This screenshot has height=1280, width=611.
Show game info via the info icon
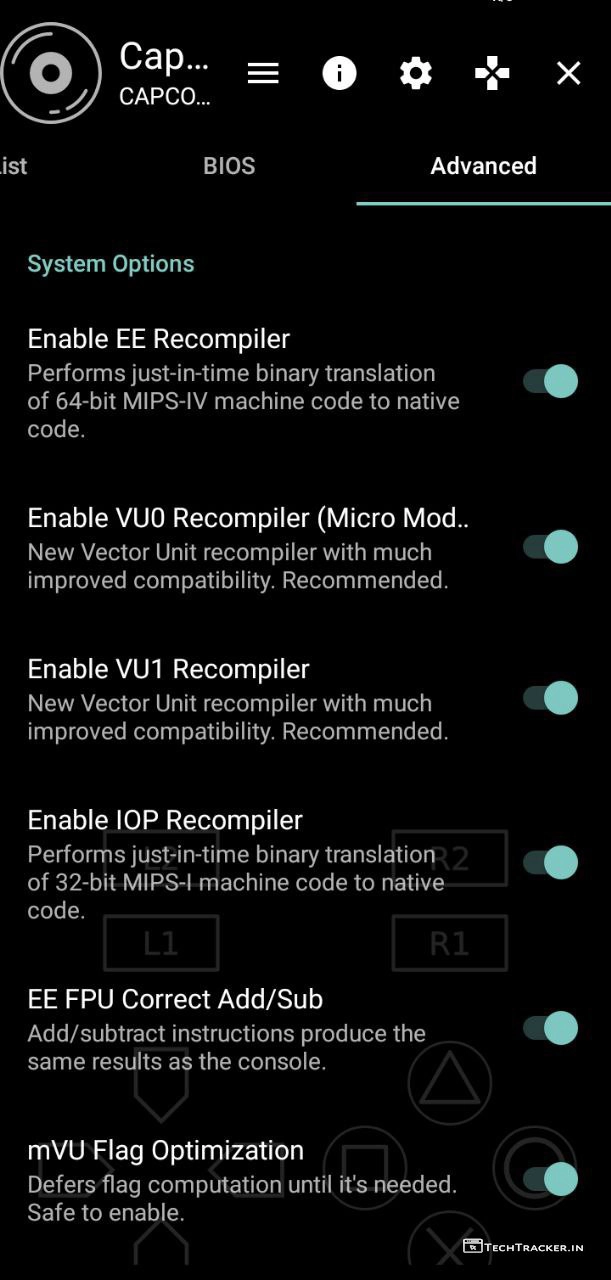339,73
